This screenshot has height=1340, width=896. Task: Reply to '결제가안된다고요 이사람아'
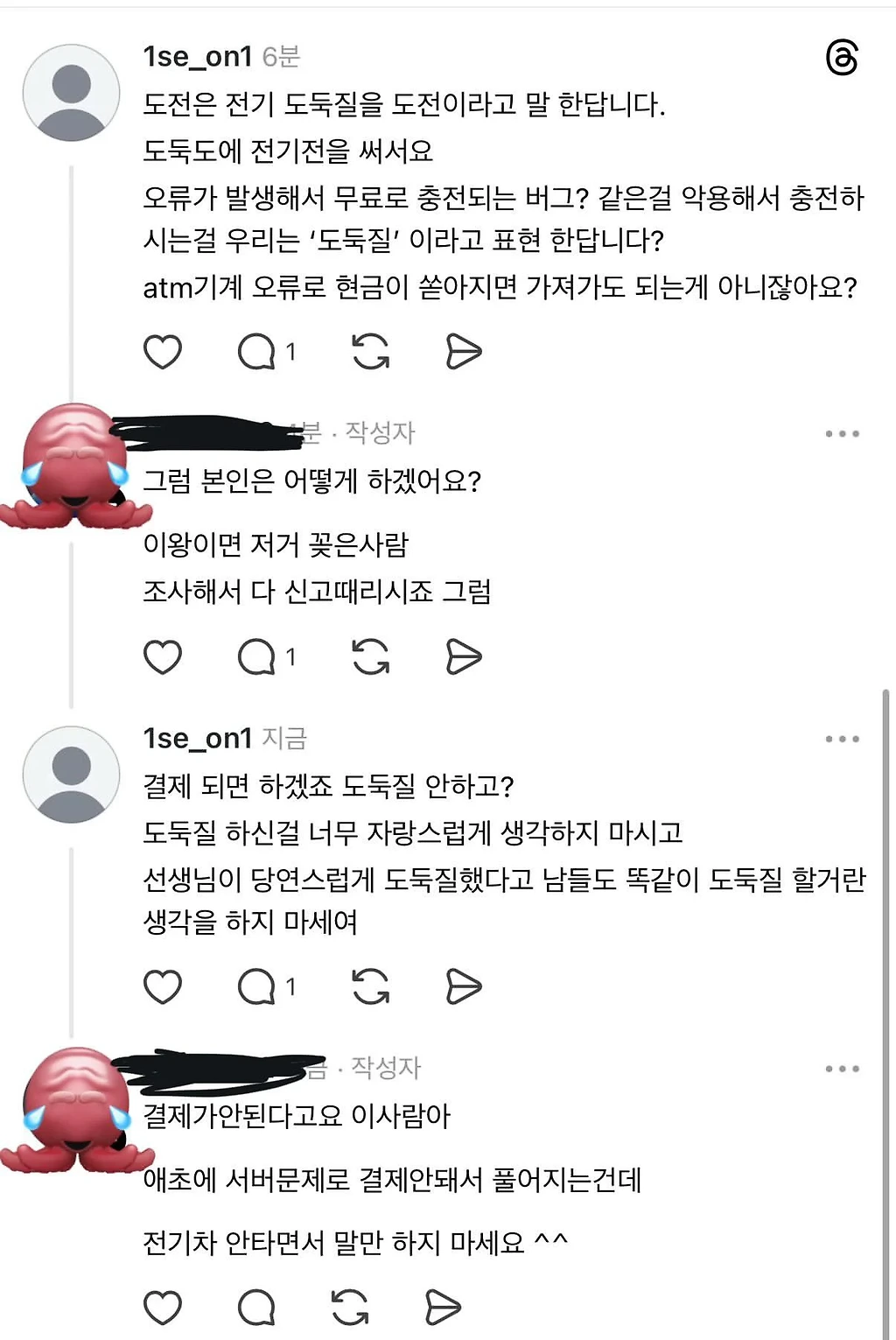[256, 1308]
